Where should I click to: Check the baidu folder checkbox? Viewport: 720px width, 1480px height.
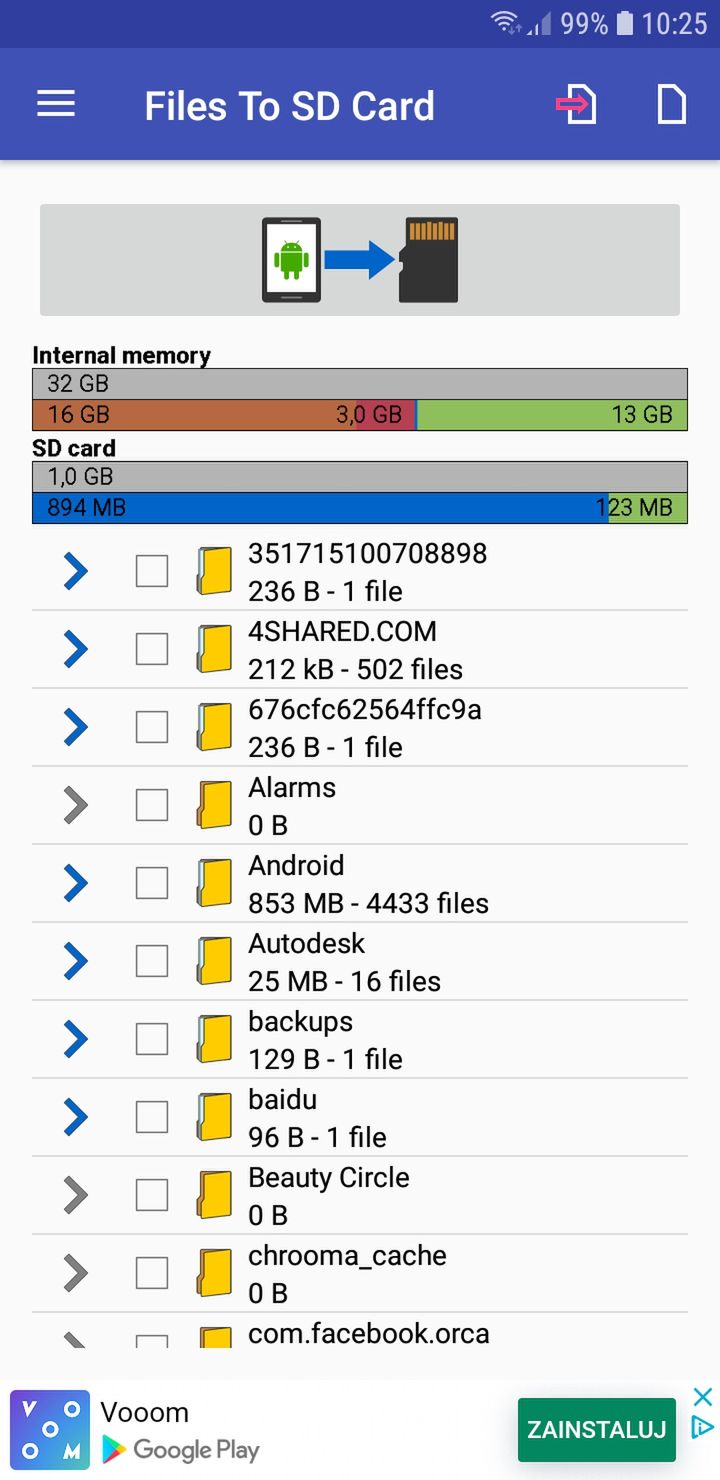tap(152, 1117)
